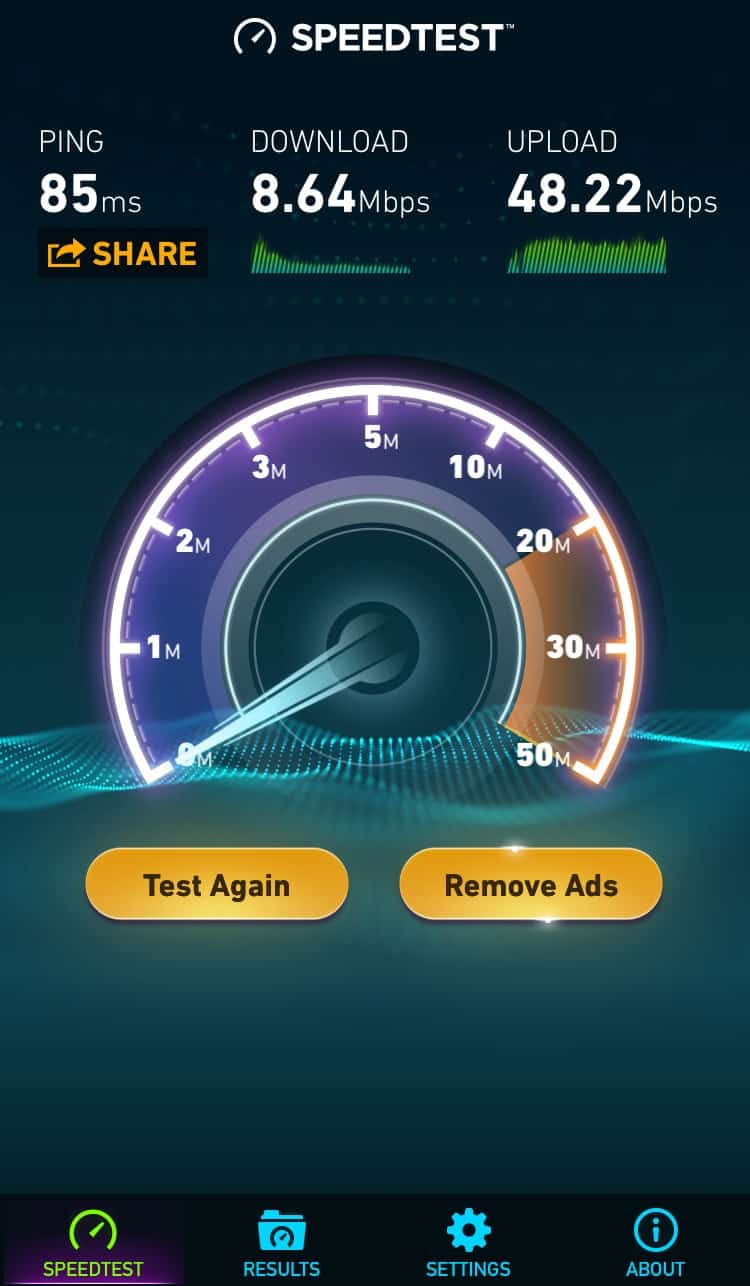Viewport: 750px width, 1286px height.
Task: Select the Speedtest tab
Action: [x=93, y=1242]
